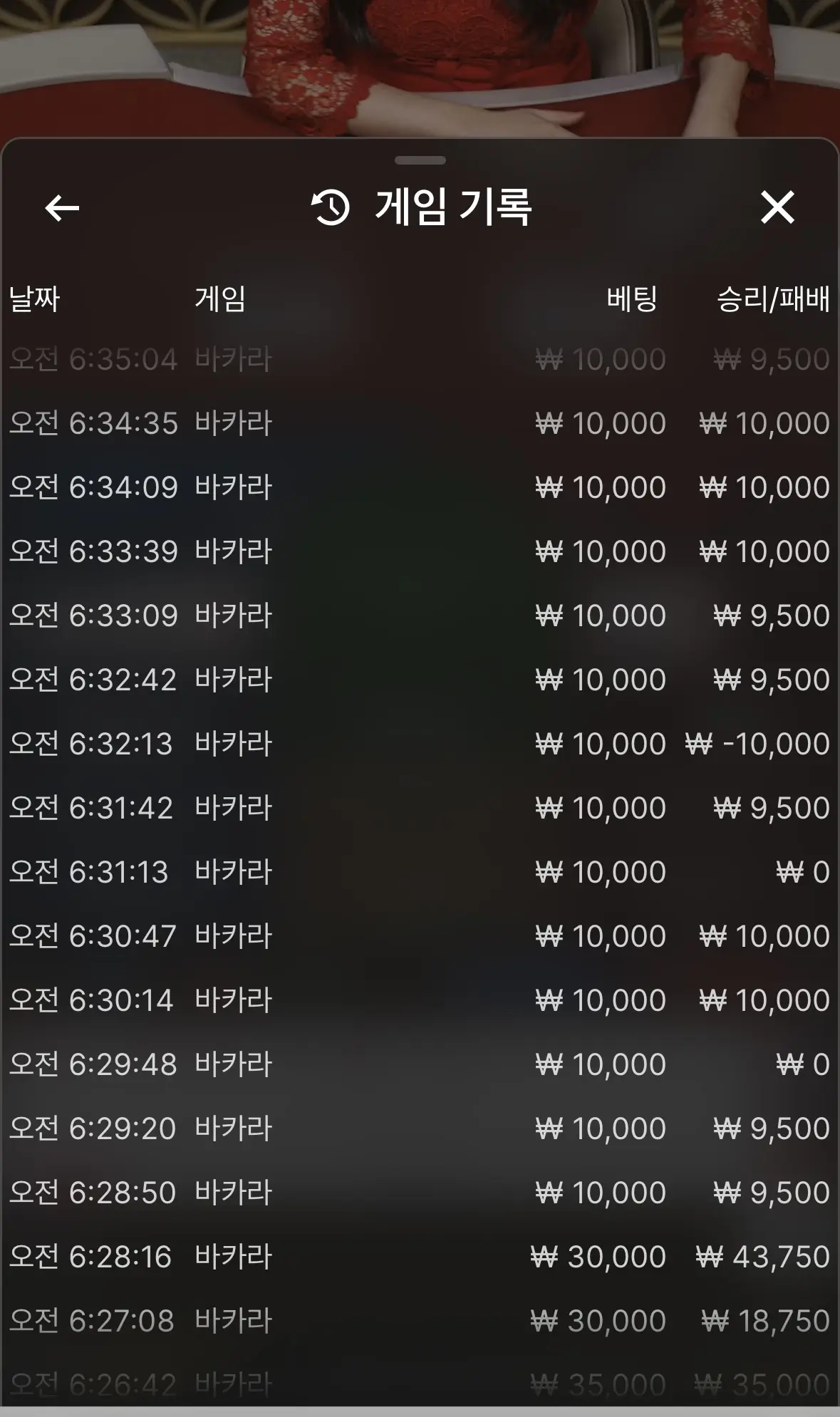View the 6:29:48 round result

pyautogui.click(x=420, y=1064)
